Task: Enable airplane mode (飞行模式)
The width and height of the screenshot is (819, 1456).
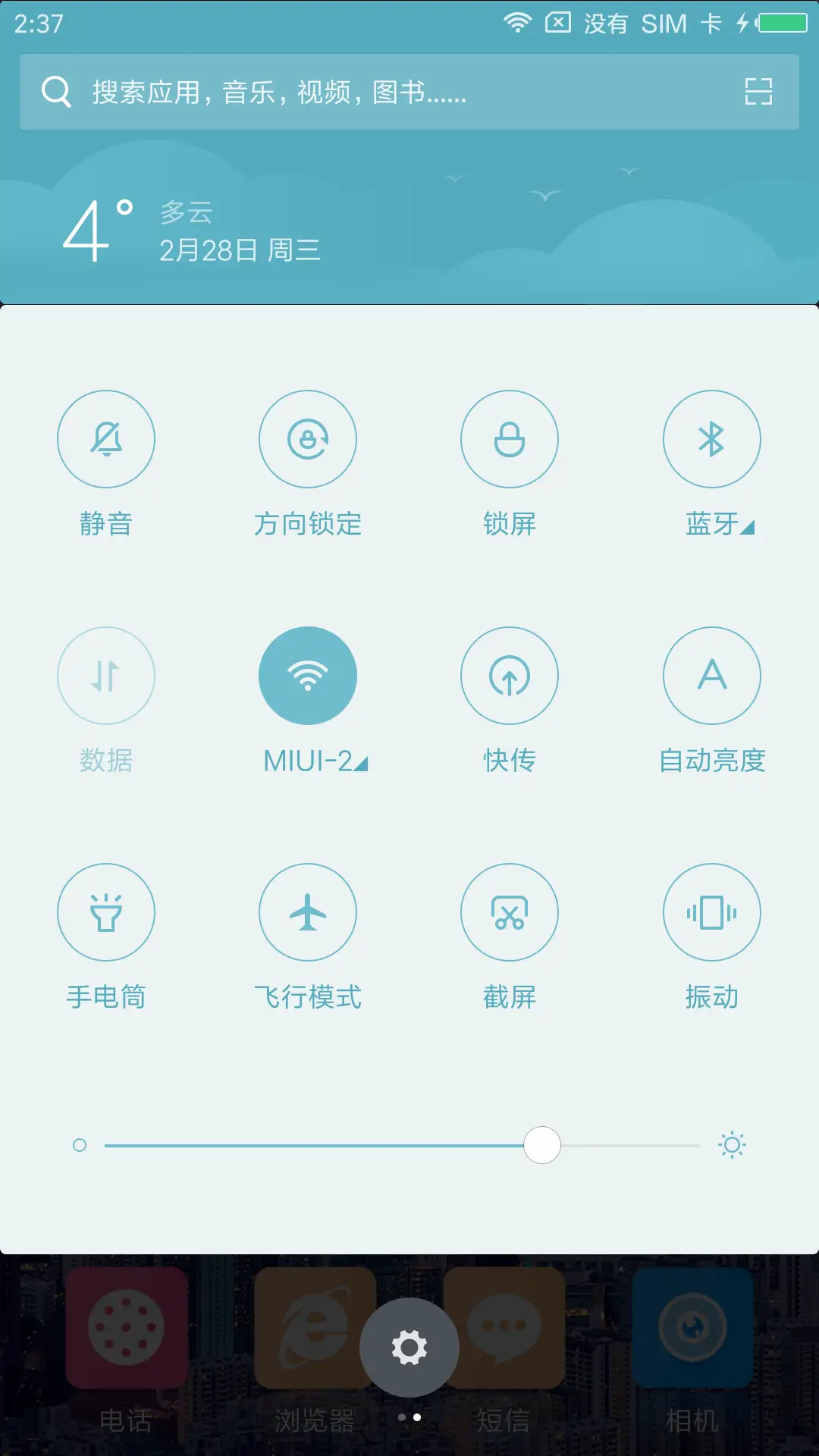Action: click(308, 912)
